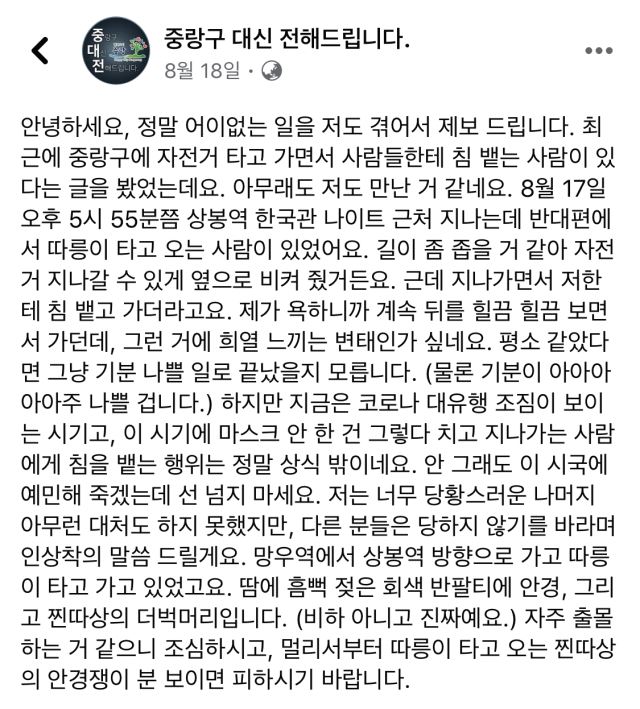
Task: Go back using the arrow
Action: [40, 51]
